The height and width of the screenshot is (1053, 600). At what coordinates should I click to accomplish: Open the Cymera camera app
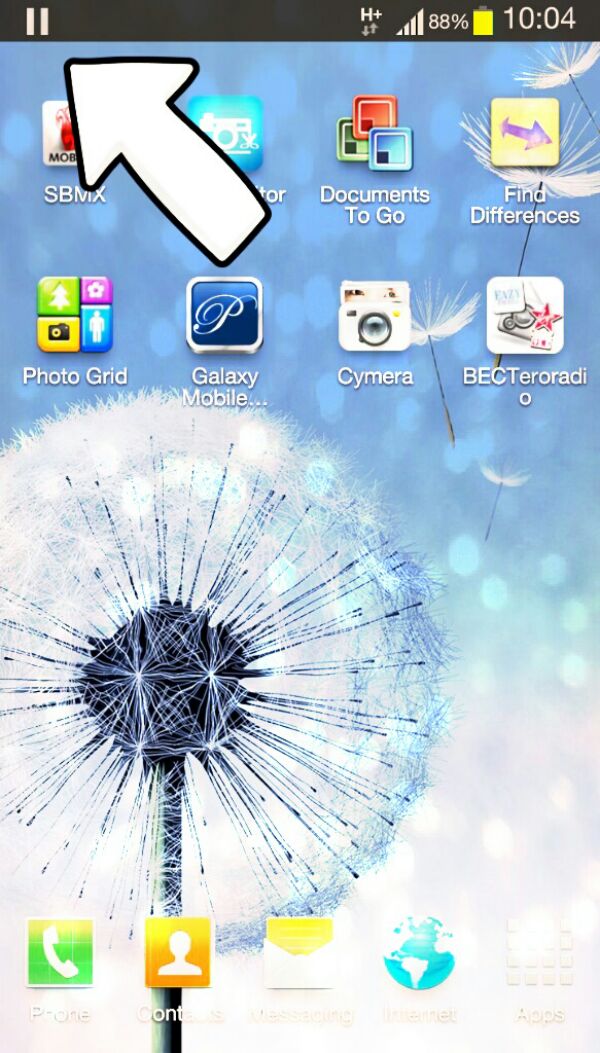click(x=374, y=315)
